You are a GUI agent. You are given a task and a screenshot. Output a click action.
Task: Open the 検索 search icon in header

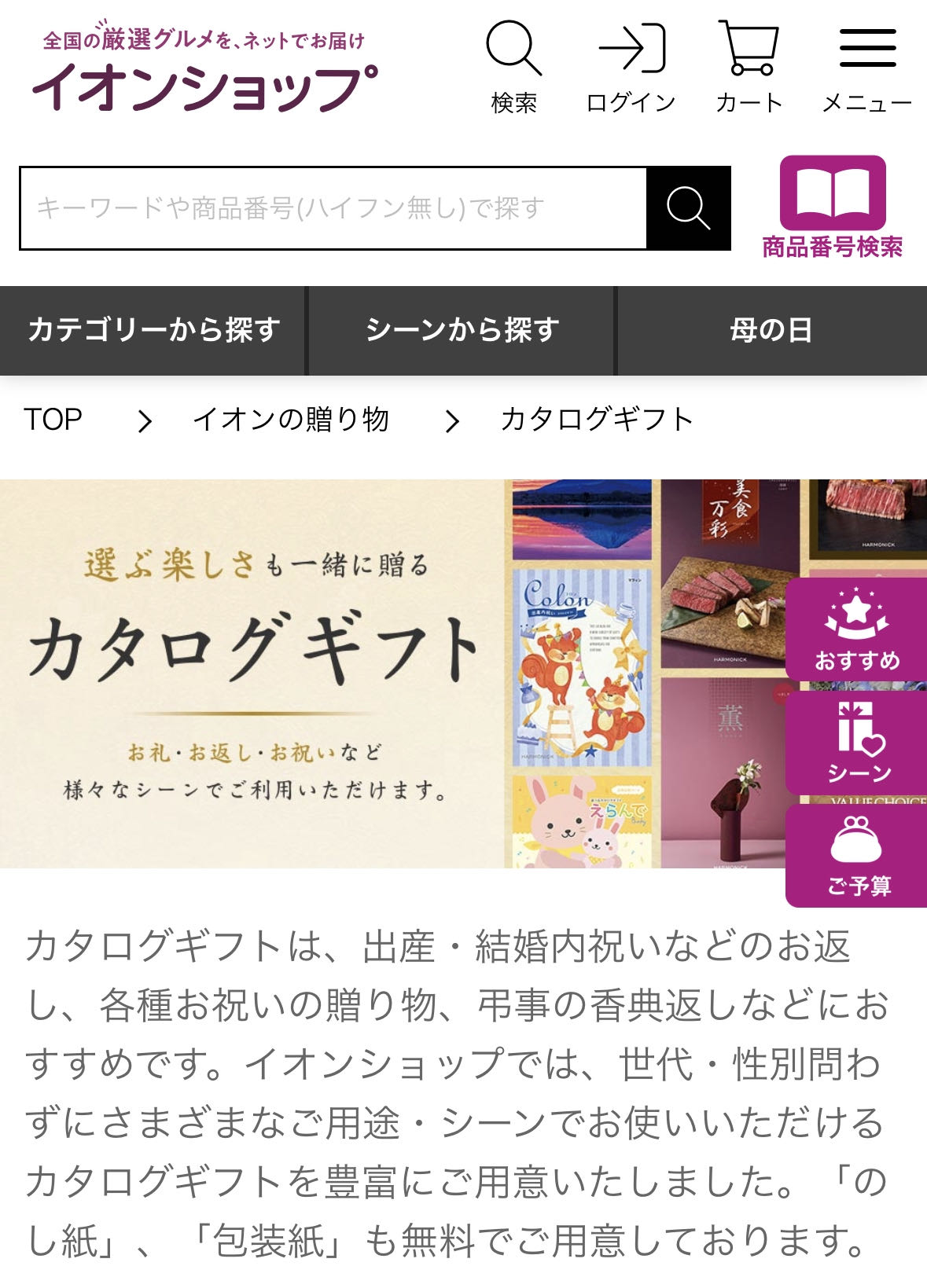(x=513, y=68)
